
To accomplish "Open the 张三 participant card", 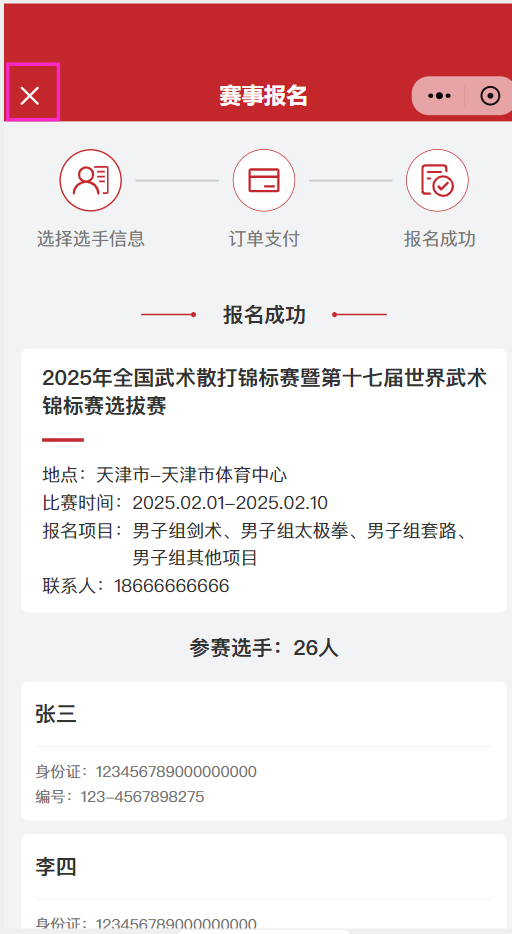I will [x=264, y=751].
